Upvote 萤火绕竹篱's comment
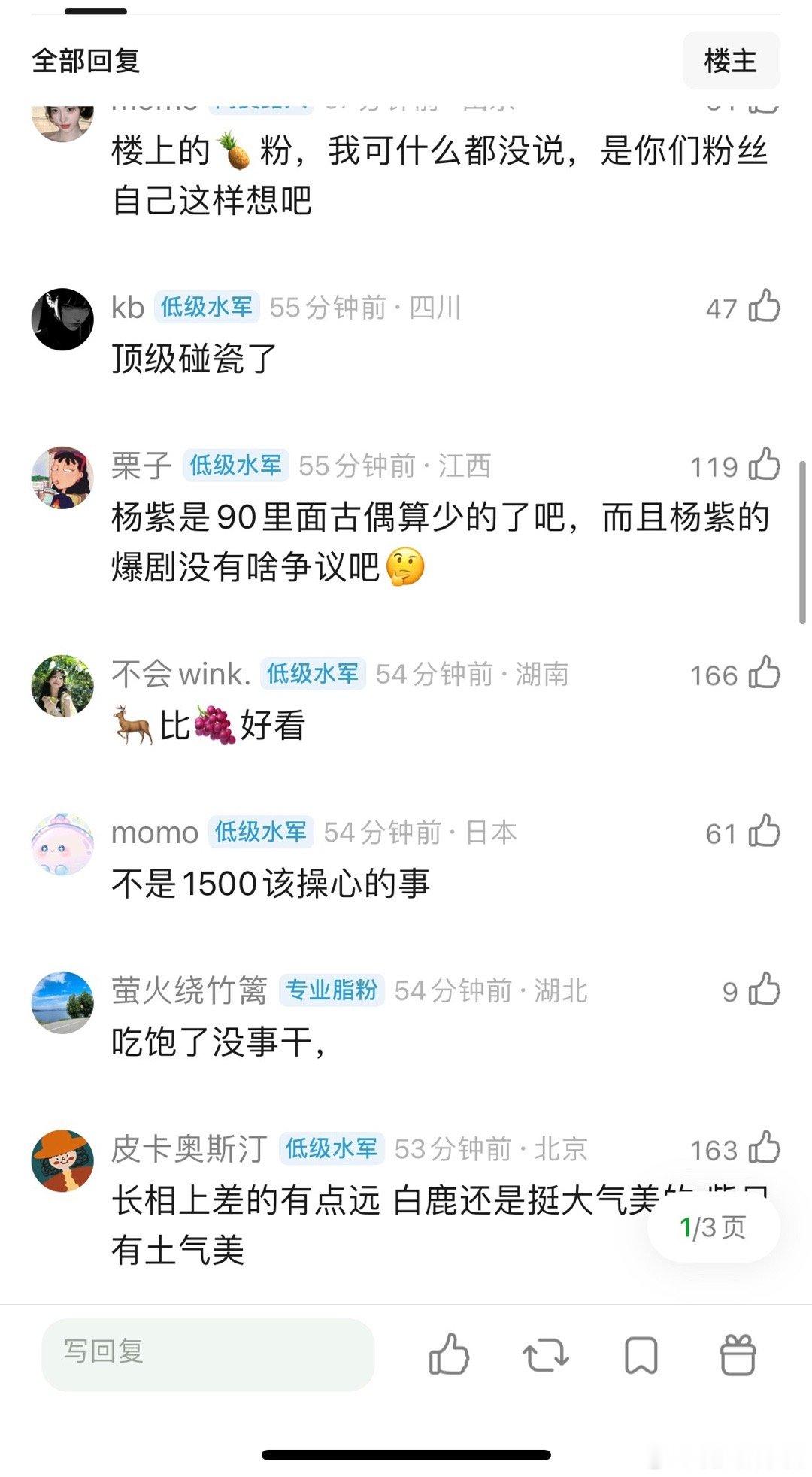The width and height of the screenshot is (812, 1477). pos(765,990)
